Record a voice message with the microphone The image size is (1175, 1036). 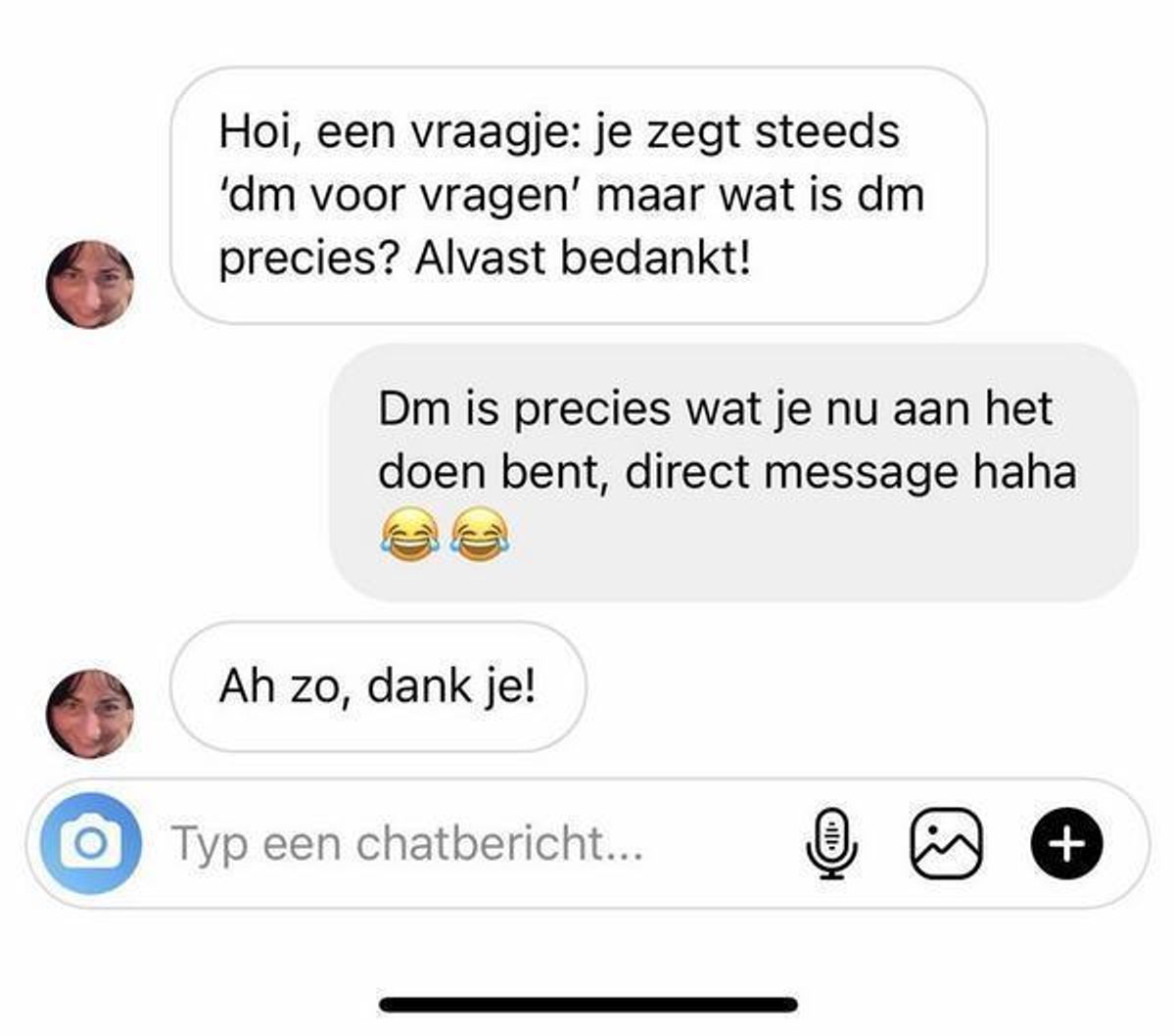[831, 844]
